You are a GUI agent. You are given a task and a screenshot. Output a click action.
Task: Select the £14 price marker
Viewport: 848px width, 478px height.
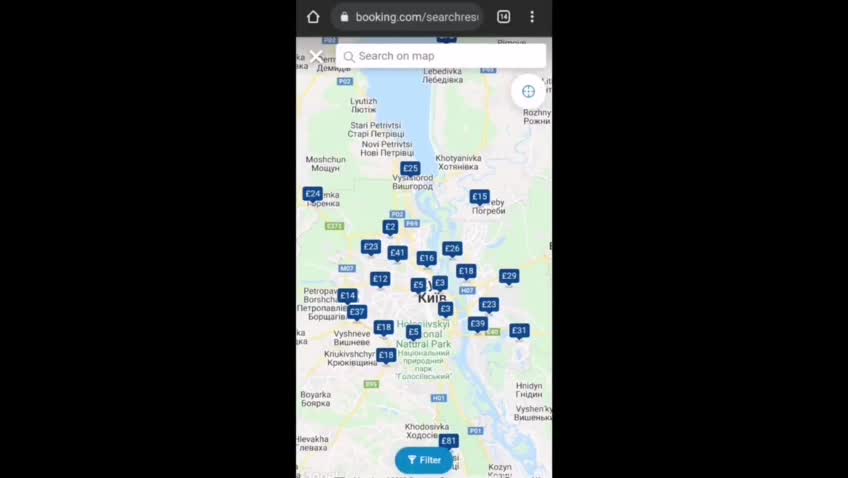[347, 296]
